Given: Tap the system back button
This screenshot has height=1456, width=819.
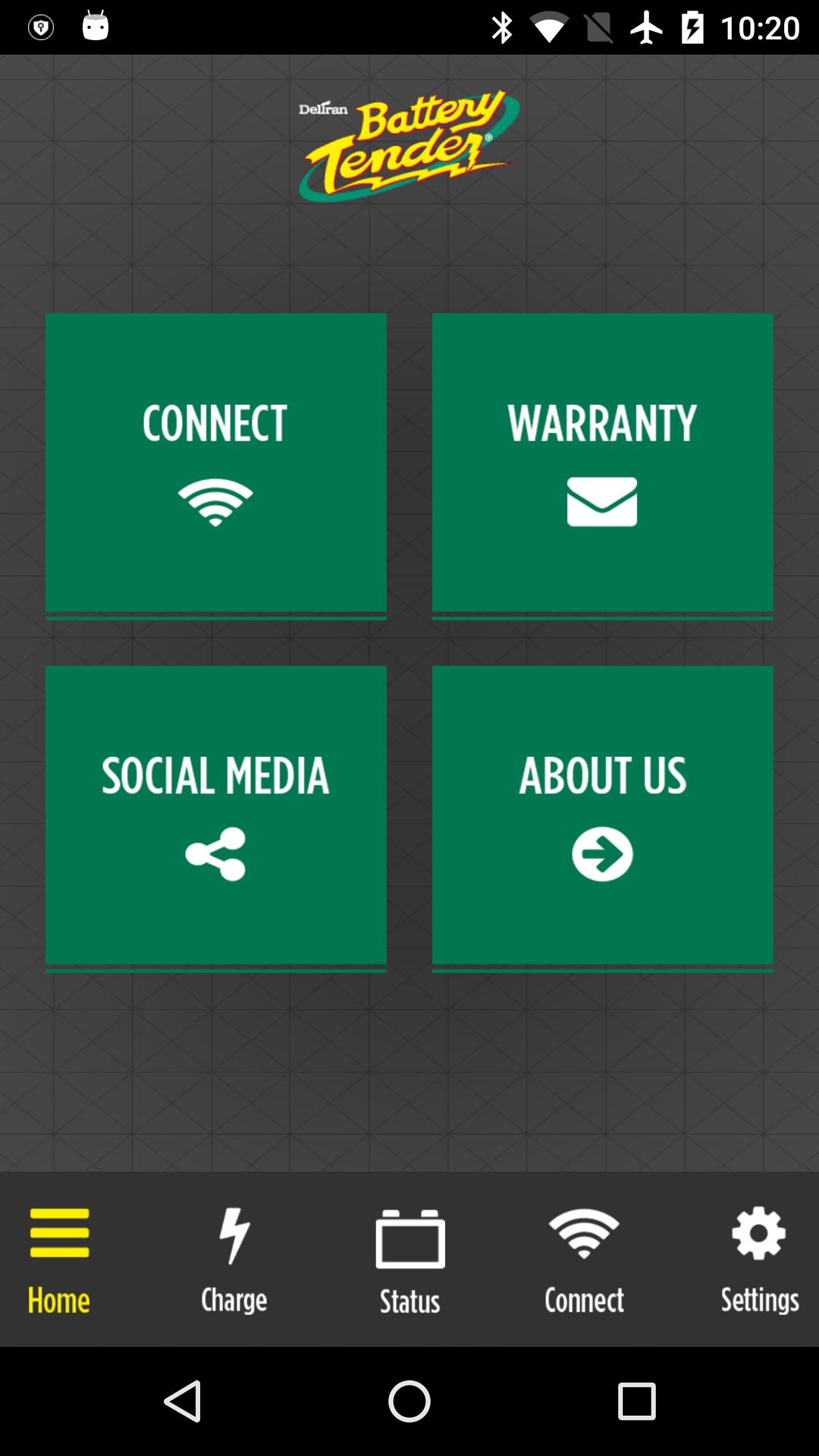Looking at the screenshot, I should [183, 1401].
